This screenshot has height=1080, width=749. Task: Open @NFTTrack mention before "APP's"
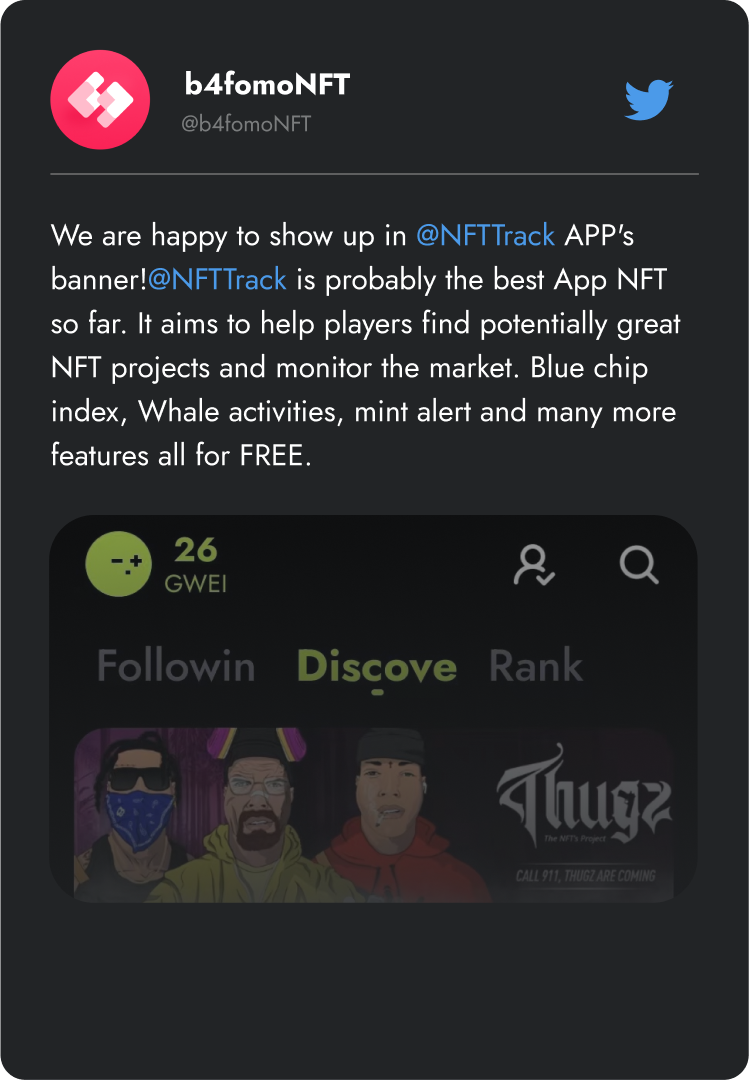485,236
